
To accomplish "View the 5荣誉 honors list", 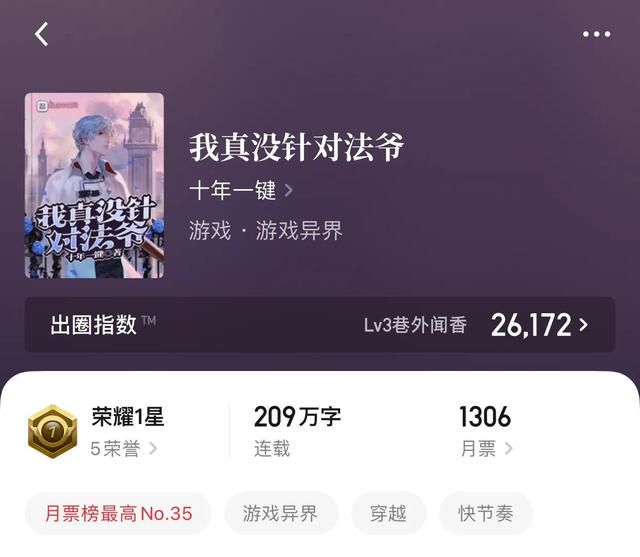I will click(124, 449).
